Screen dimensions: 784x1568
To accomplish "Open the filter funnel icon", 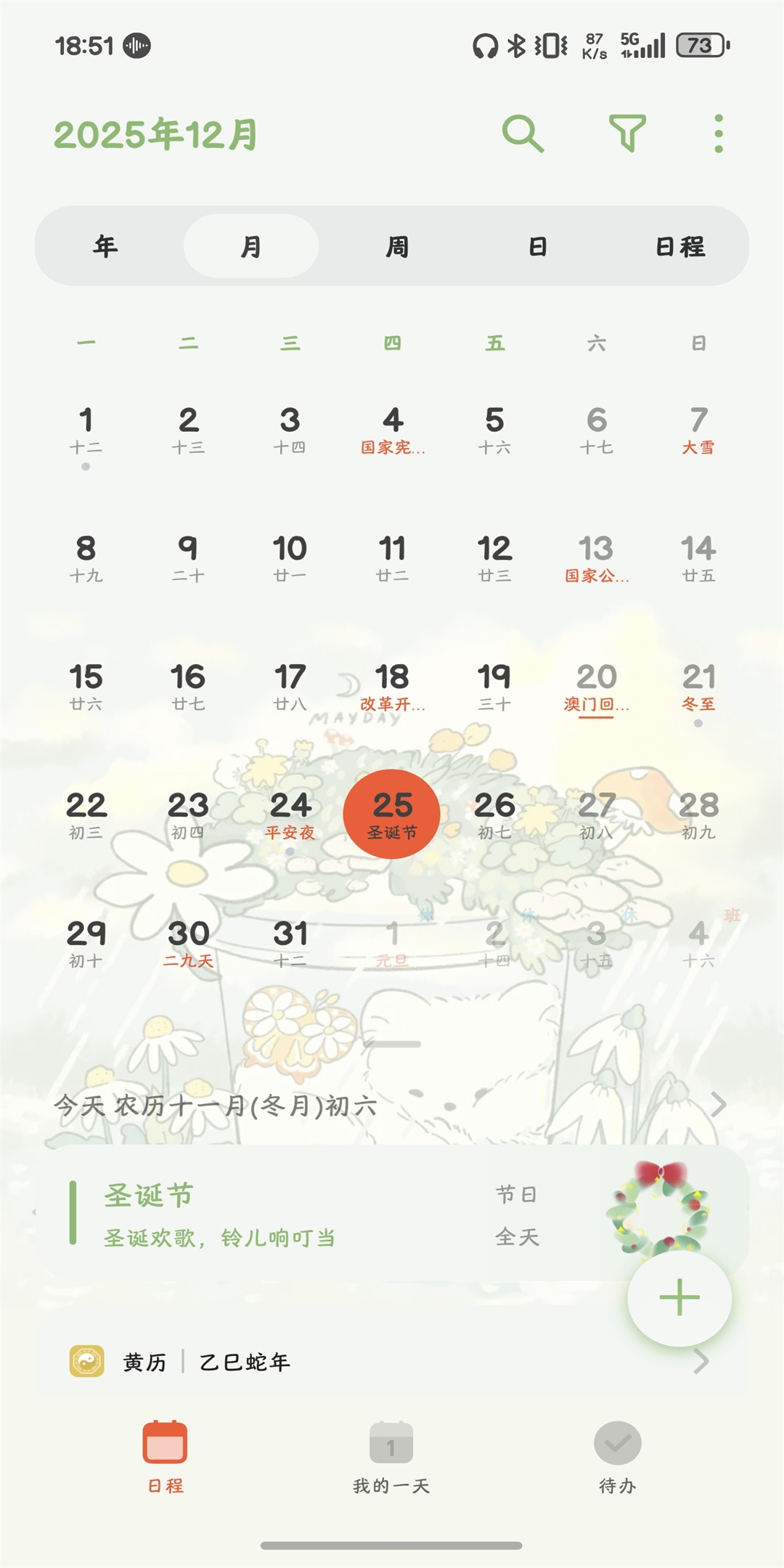I will coord(627,134).
